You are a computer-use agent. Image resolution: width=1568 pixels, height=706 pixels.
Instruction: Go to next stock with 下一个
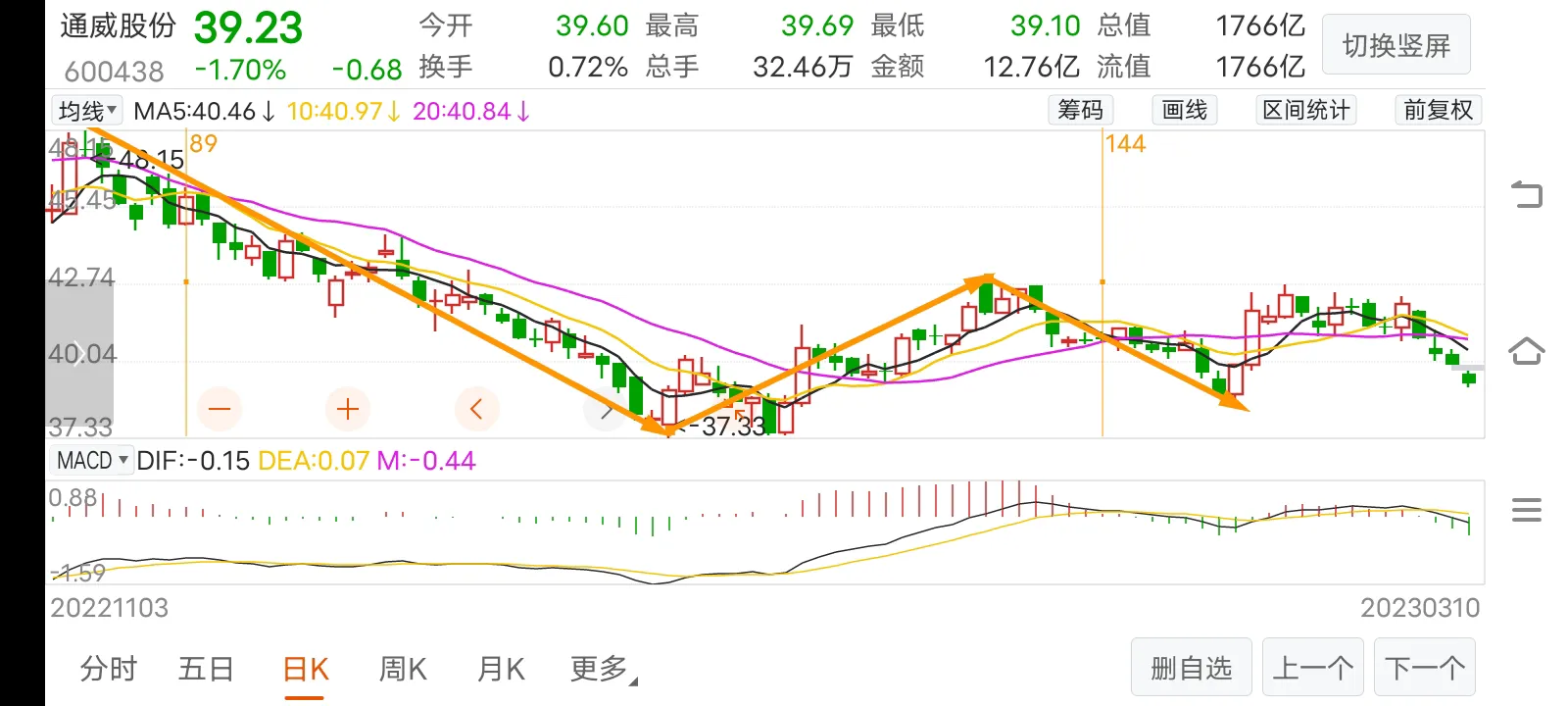pos(1425,668)
